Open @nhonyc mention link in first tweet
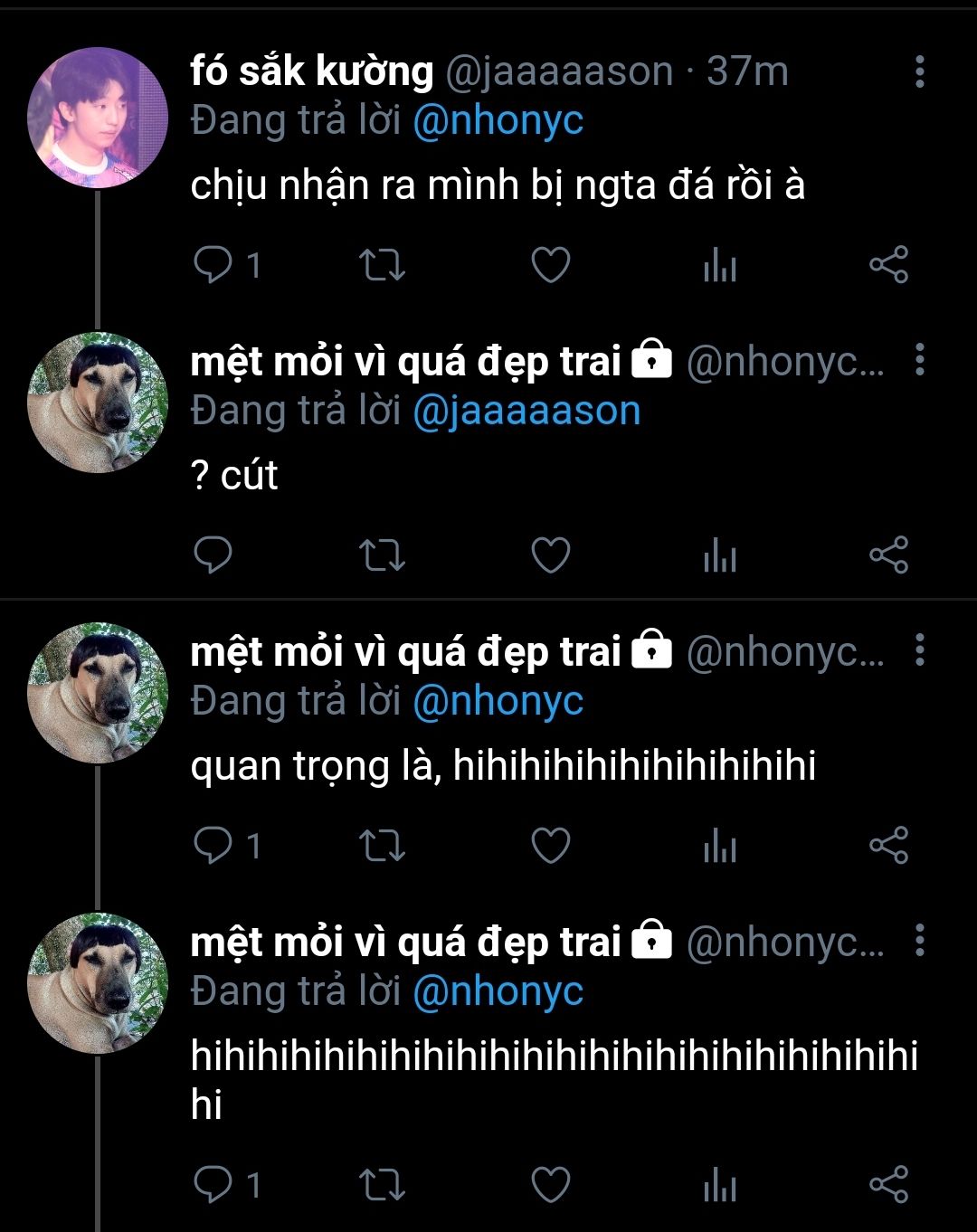Screen dimensions: 977x1232 point(498,120)
